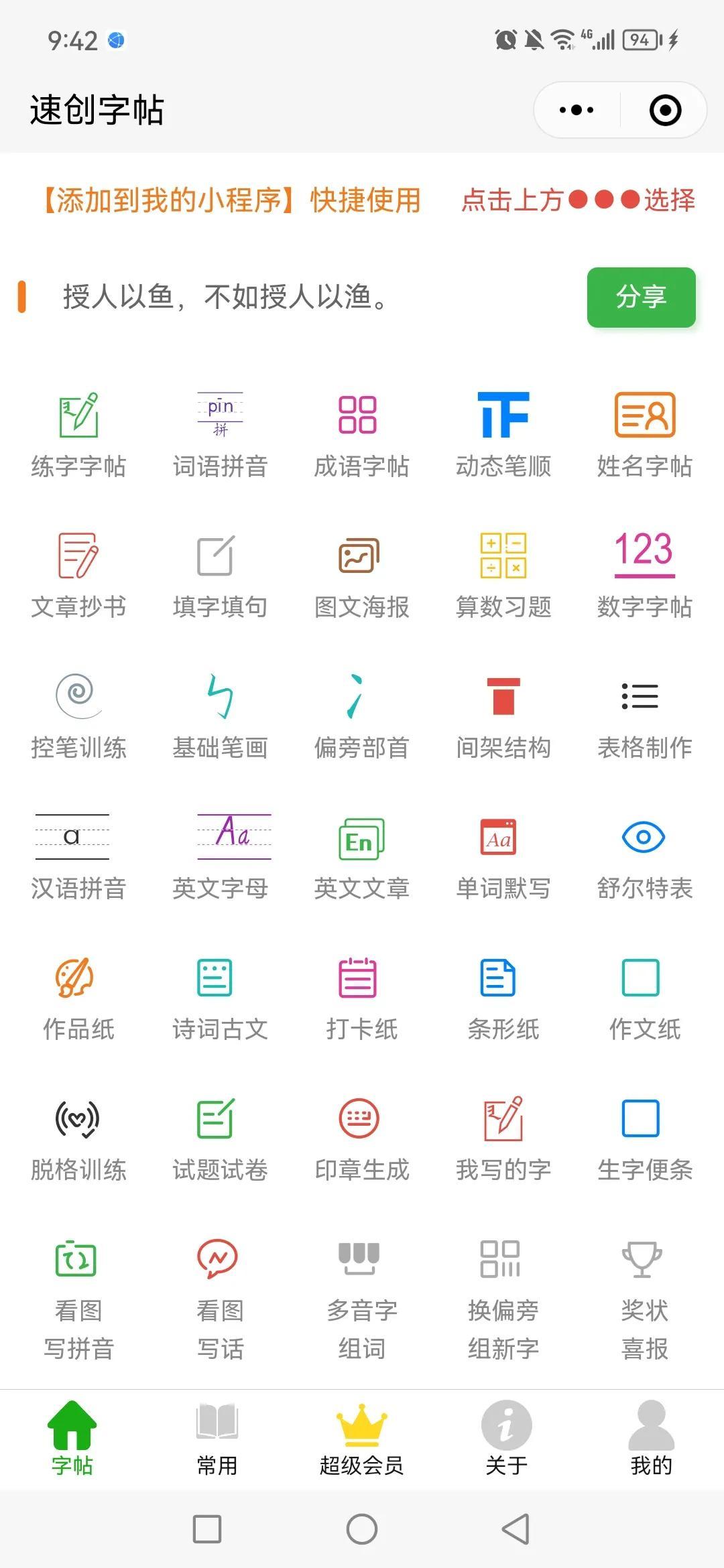Open the 数字字帖 number copybook feature
The width and height of the screenshot is (724, 1568).
644,573
